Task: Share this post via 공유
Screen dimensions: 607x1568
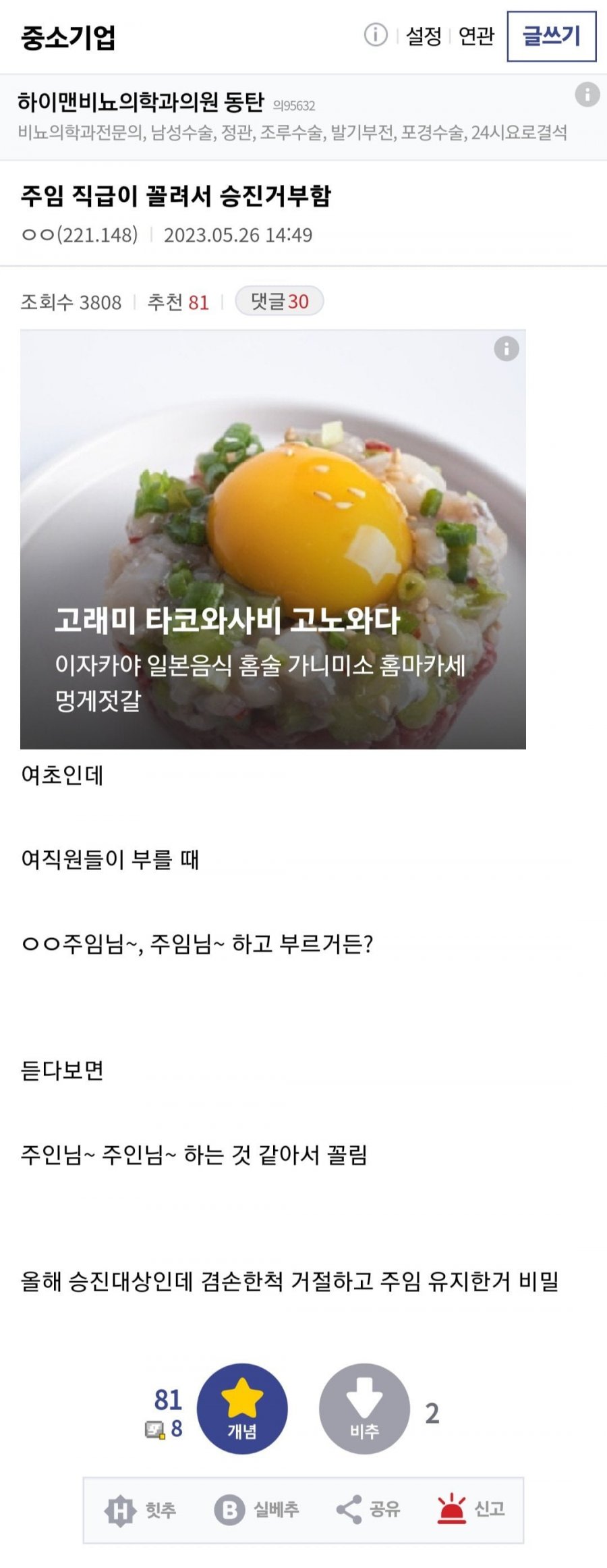Action: click(368, 1510)
